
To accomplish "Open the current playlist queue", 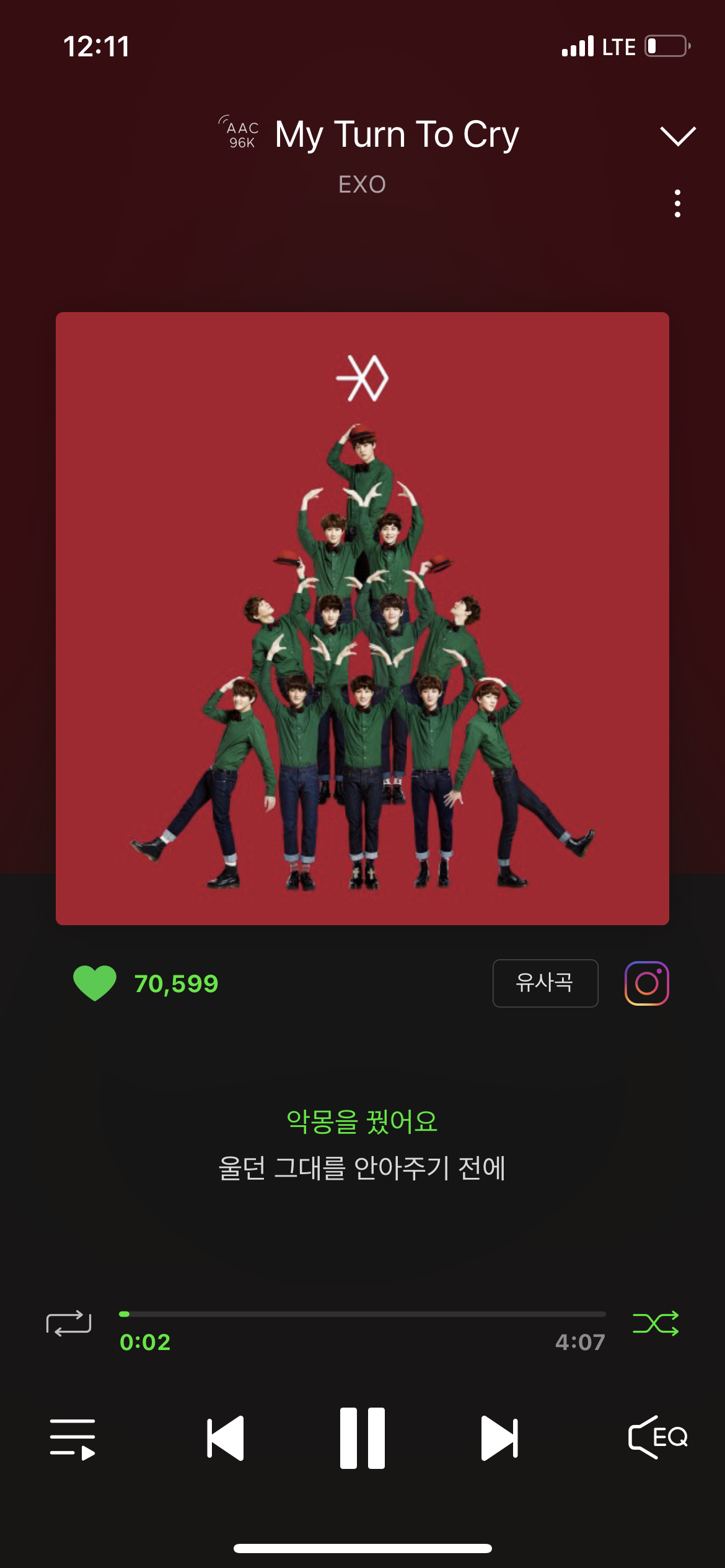I will 72,1439.
